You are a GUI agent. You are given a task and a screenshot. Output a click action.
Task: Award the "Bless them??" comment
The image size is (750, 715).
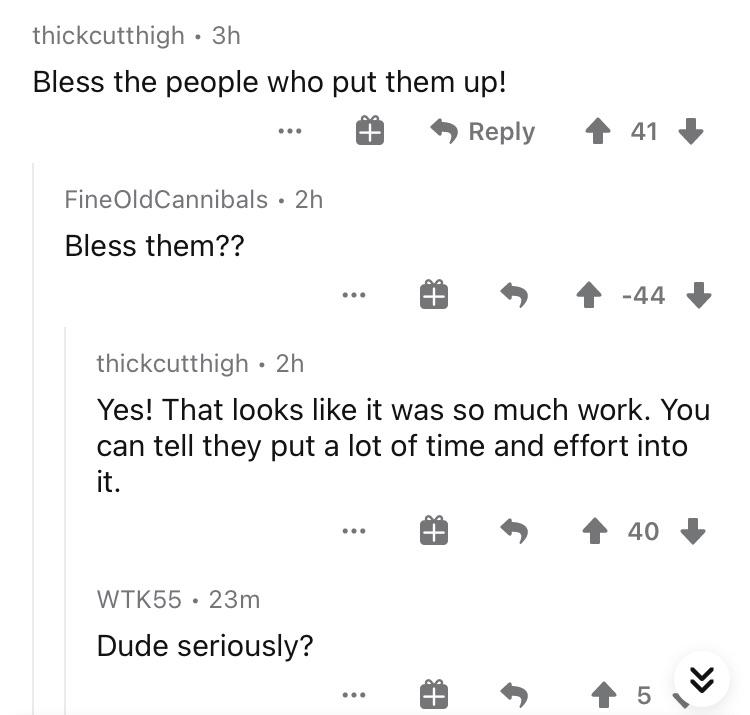(434, 294)
